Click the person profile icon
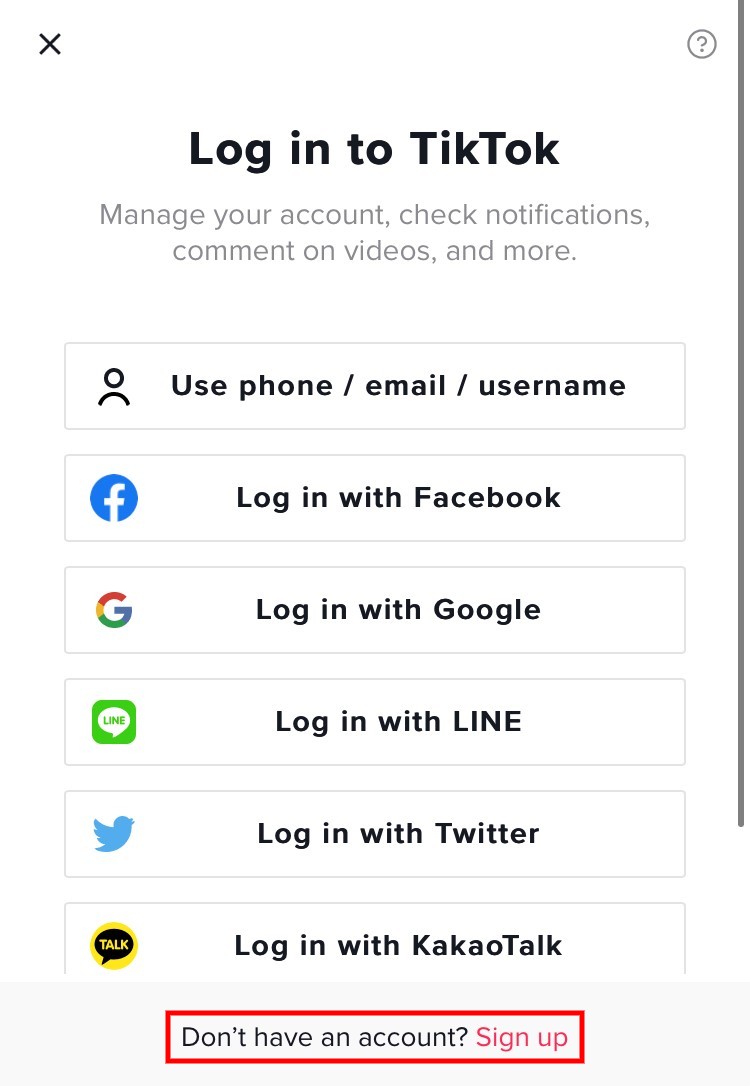The height and width of the screenshot is (1086, 750). point(114,385)
